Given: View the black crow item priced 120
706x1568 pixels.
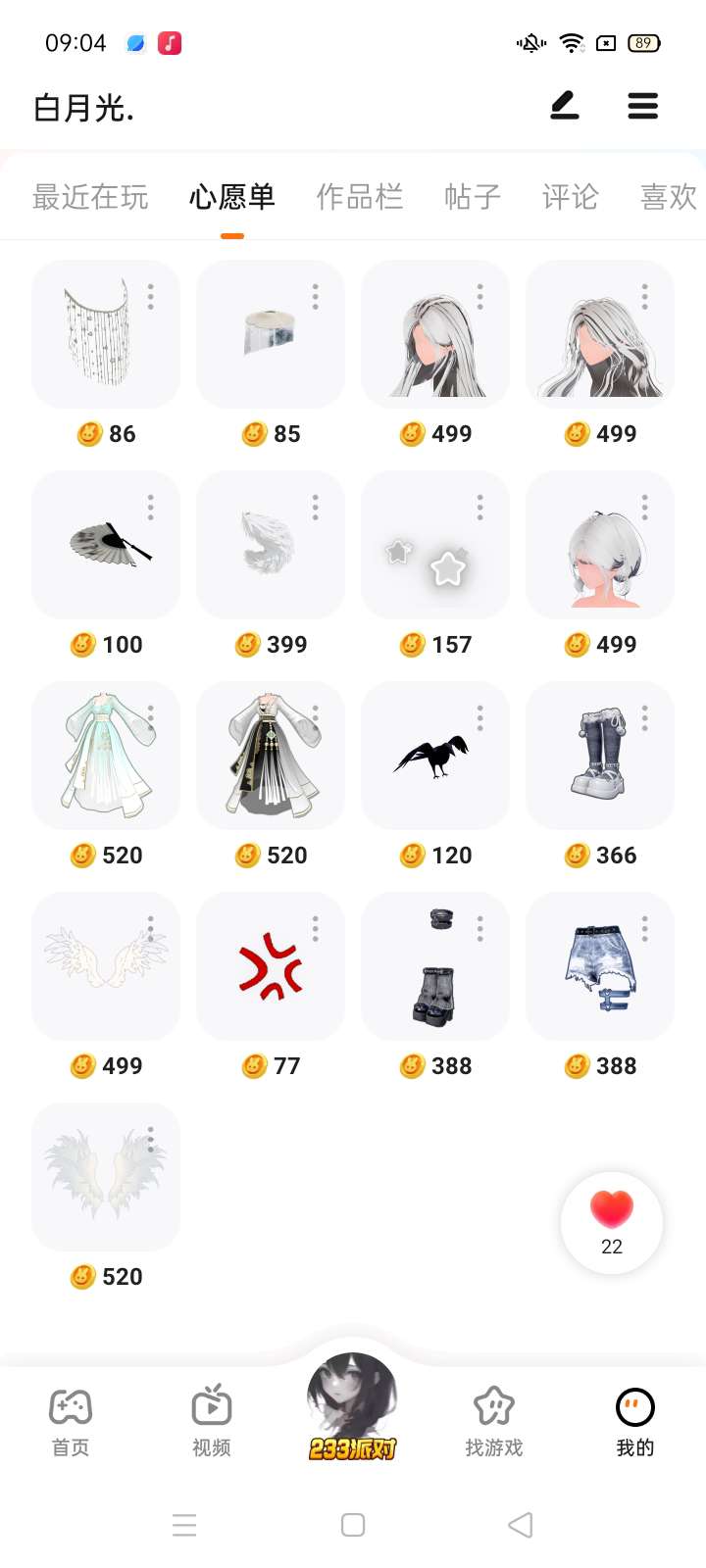Looking at the screenshot, I should point(434,756).
